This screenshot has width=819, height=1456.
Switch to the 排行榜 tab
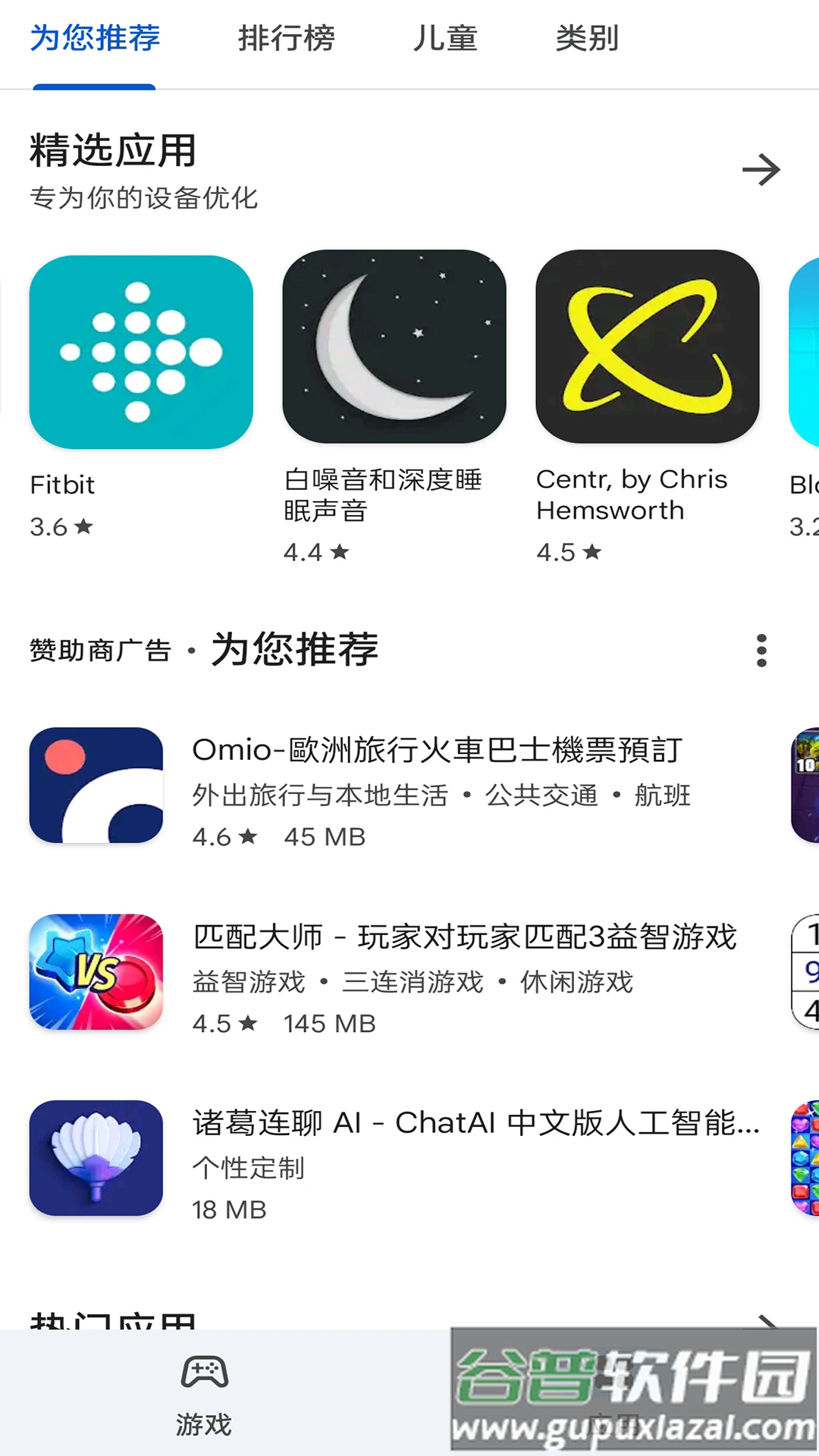[288, 39]
